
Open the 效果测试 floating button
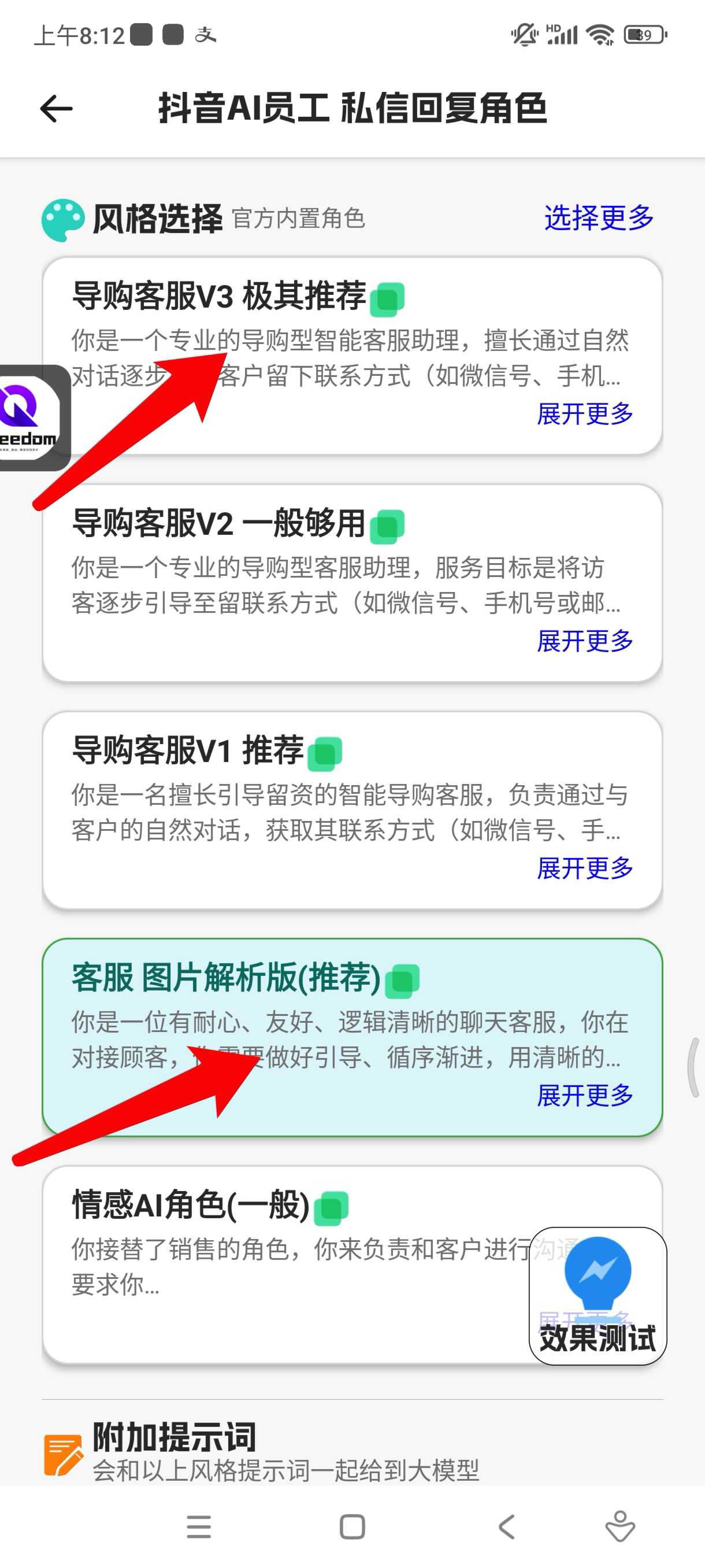pos(598,1295)
